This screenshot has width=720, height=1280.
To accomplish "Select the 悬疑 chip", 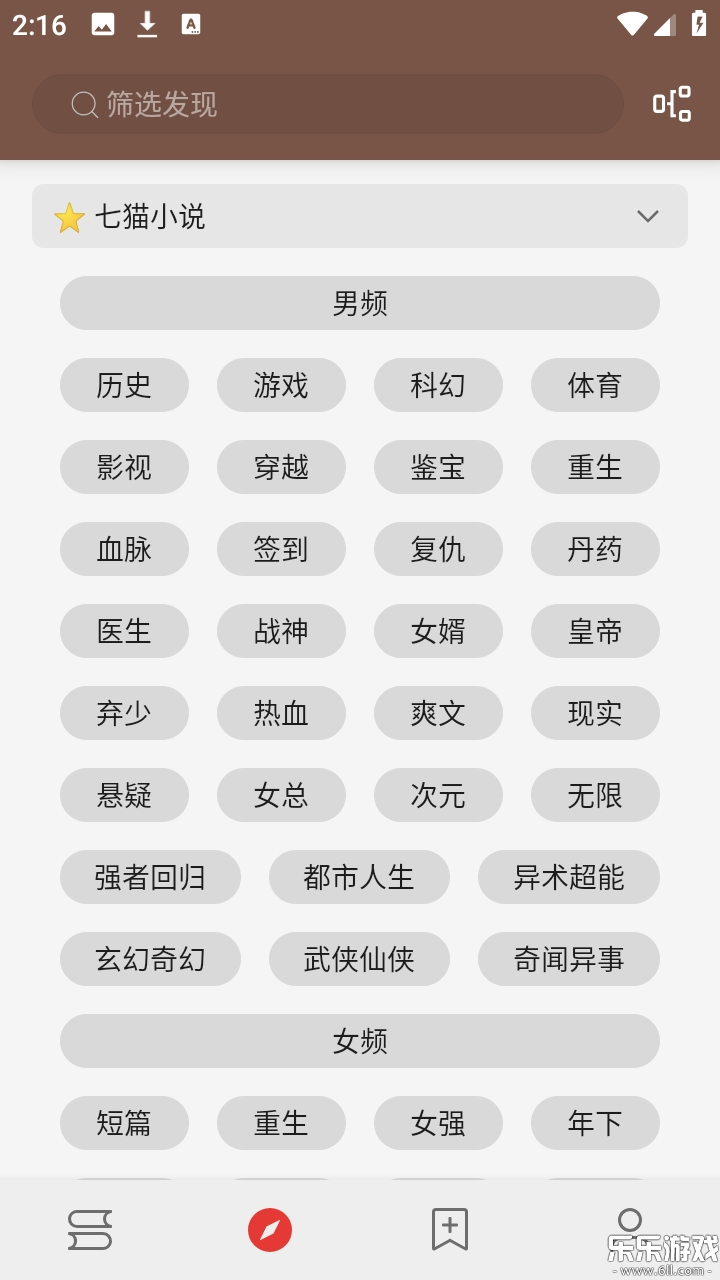I will (x=124, y=795).
